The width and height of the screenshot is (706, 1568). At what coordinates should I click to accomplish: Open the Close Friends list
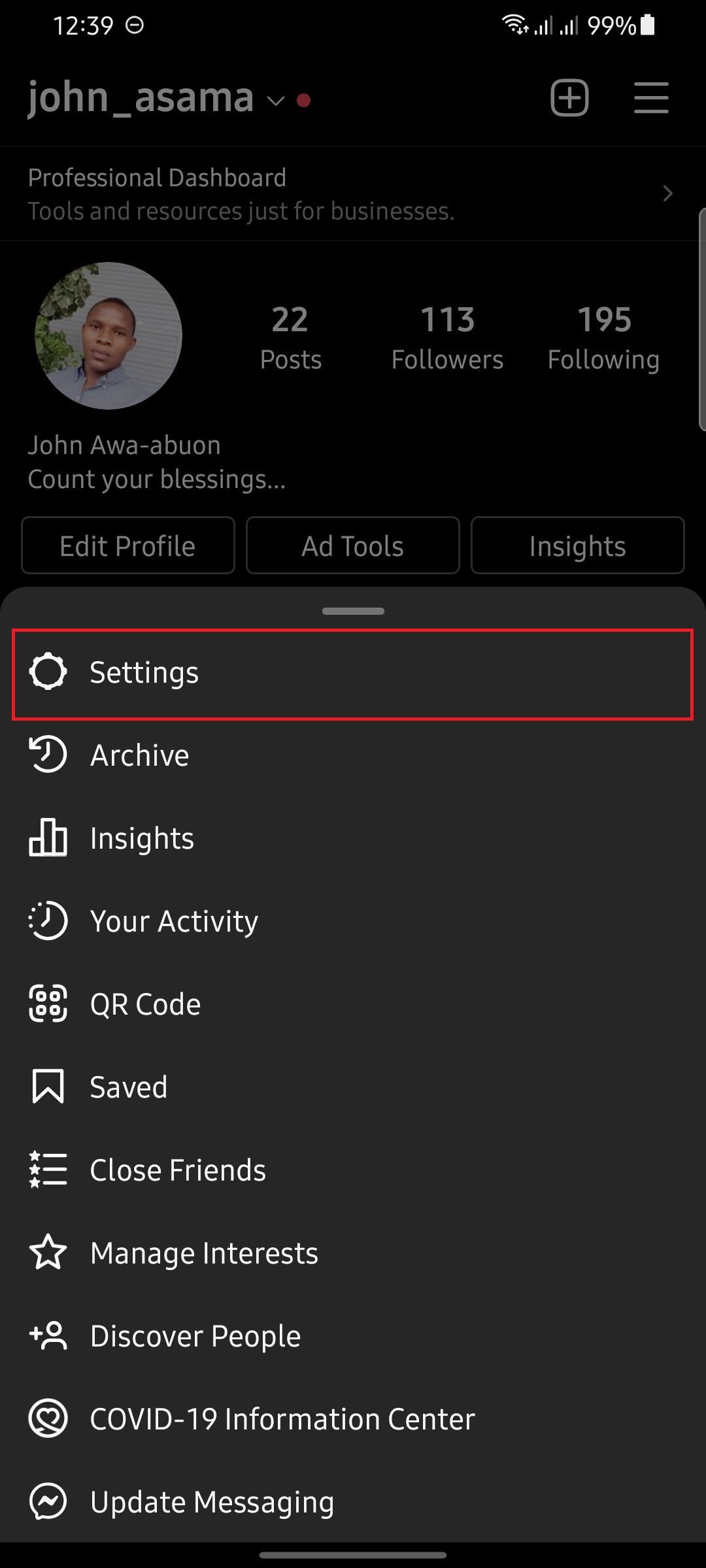click(x=178, y=1171)
